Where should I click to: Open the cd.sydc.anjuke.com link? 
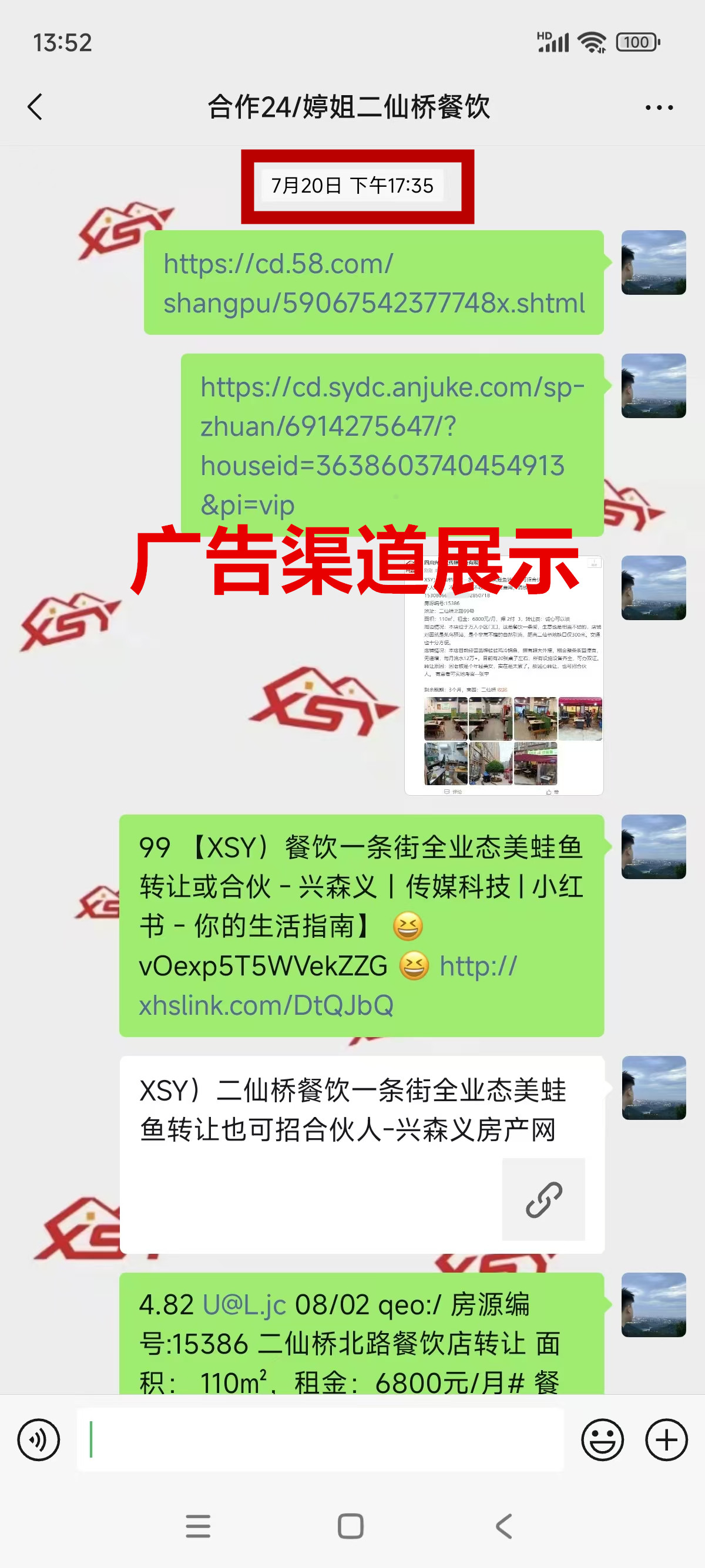(391, 446)
